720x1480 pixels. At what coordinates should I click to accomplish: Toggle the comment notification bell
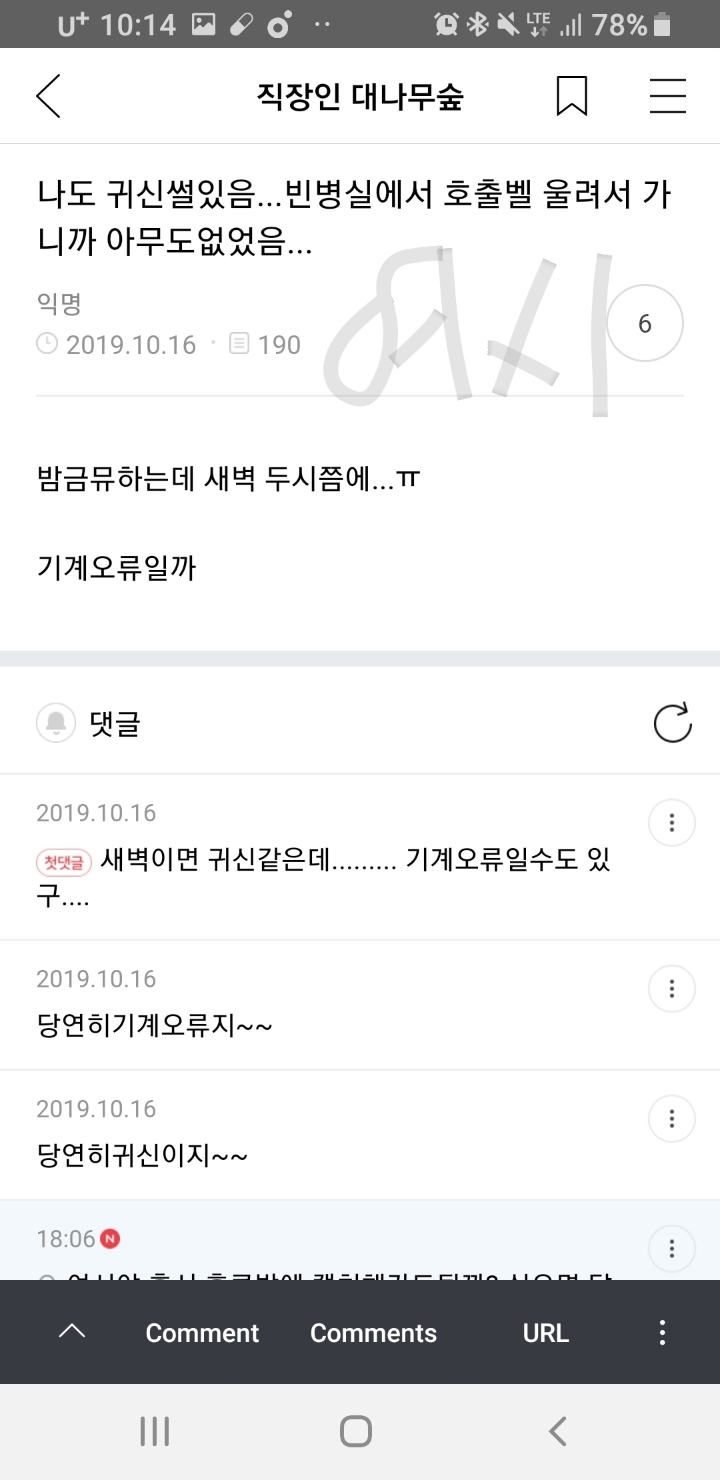(56, 723)
